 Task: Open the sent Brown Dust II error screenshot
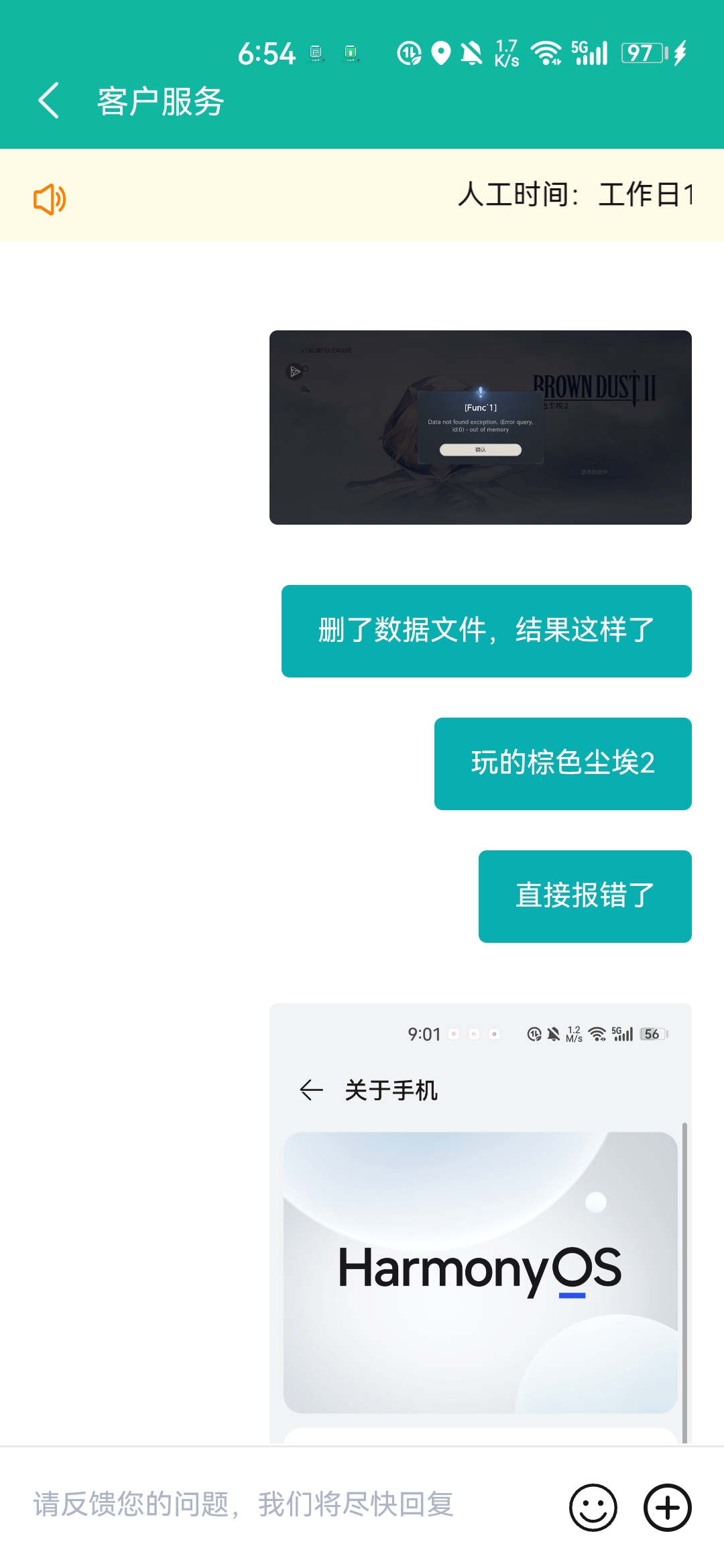[480, 428]
